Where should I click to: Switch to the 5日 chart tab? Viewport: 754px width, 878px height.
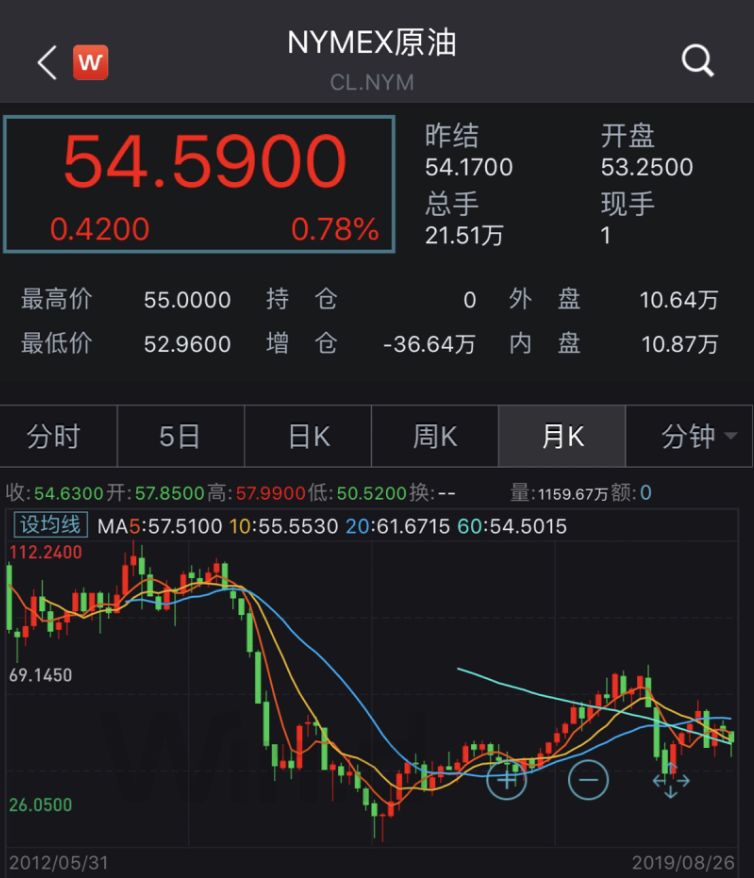click(x=180, y=437)
